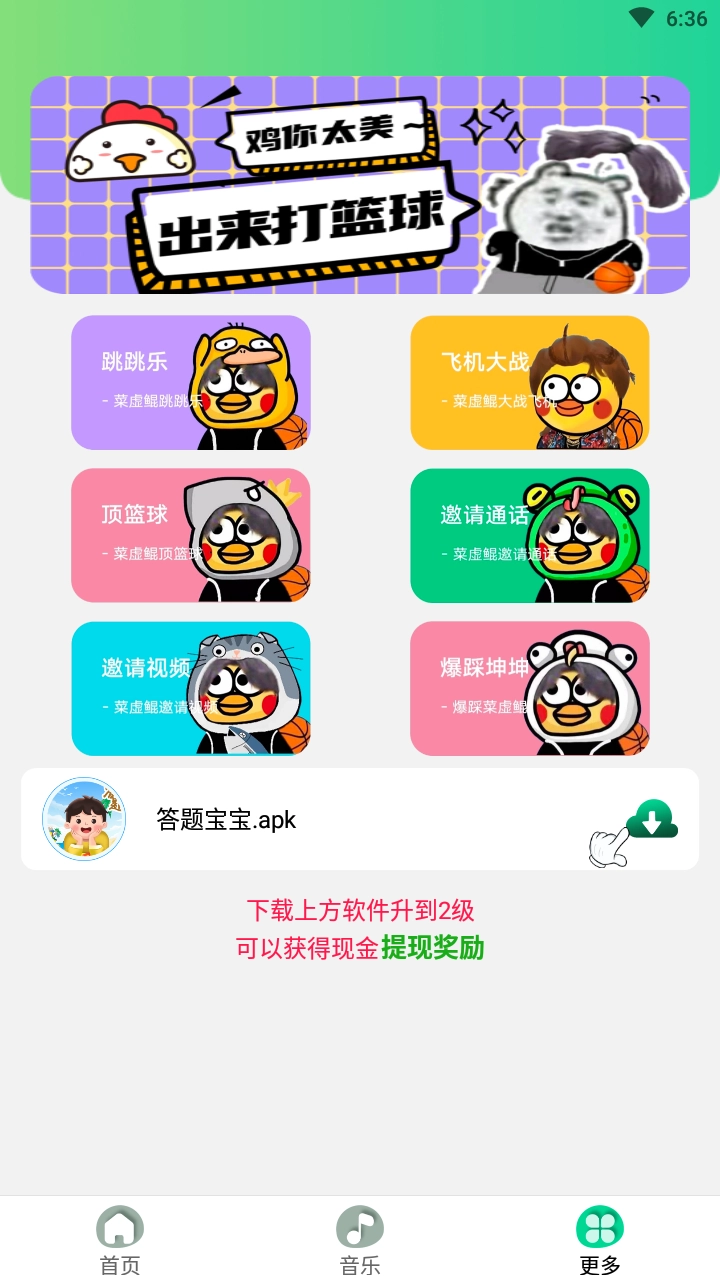Tap the 答题宝宝.apk download row
This screenshot has width=720, height=1280.
(360, 819)
